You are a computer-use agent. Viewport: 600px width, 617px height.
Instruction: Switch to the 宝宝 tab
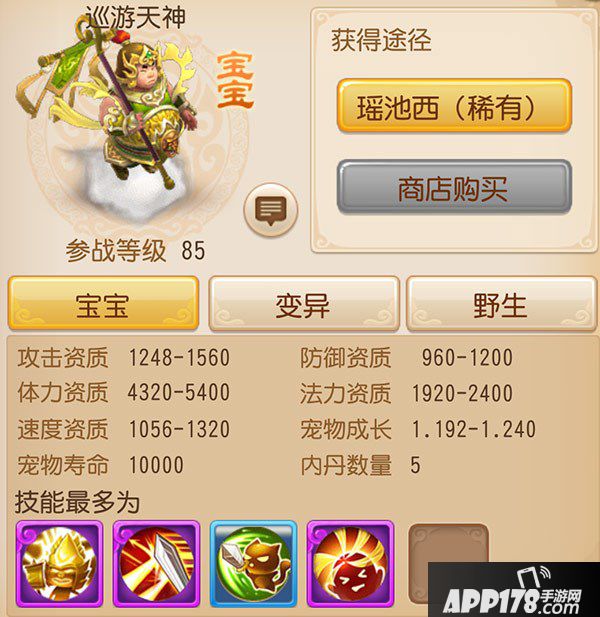[x=103, y=303]
